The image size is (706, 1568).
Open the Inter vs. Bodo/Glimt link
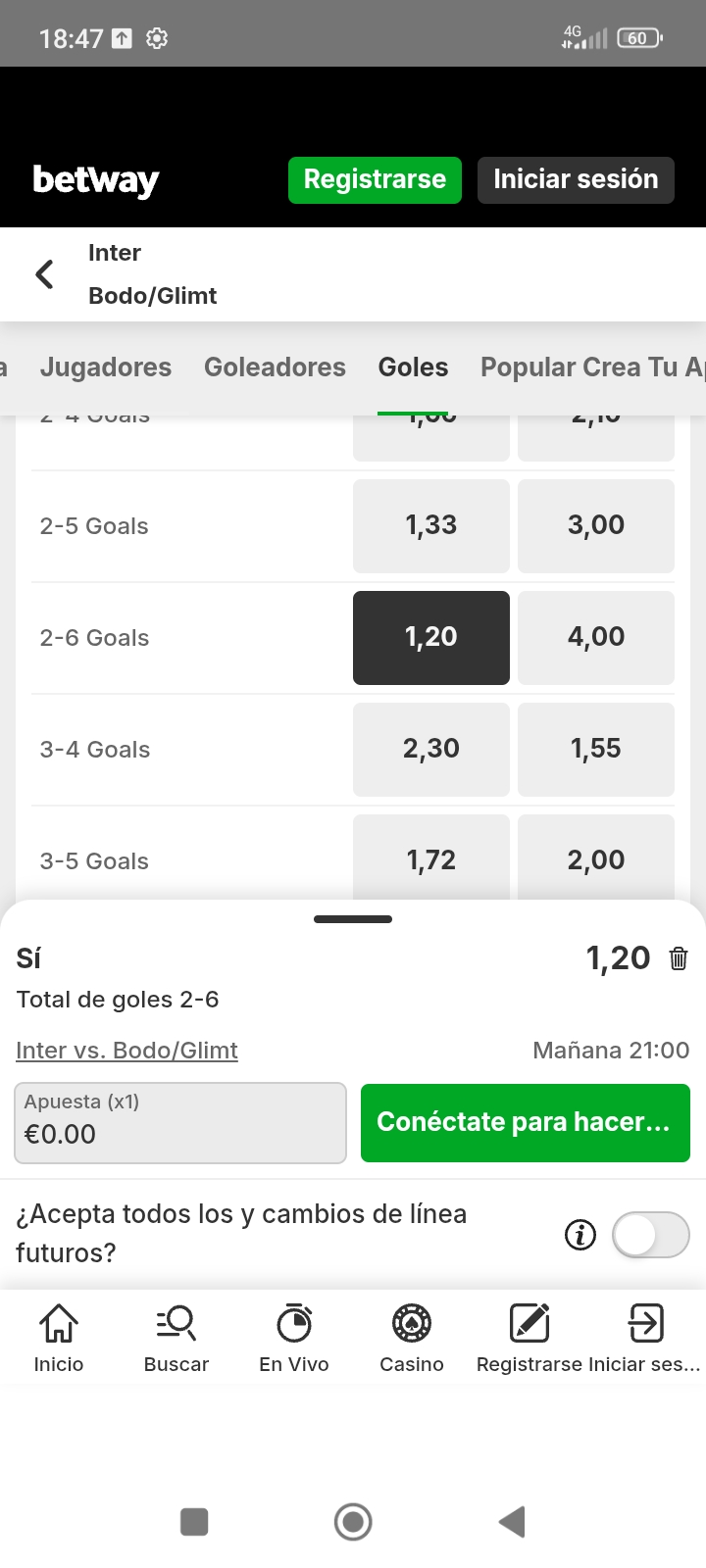tap(126, 1051)
